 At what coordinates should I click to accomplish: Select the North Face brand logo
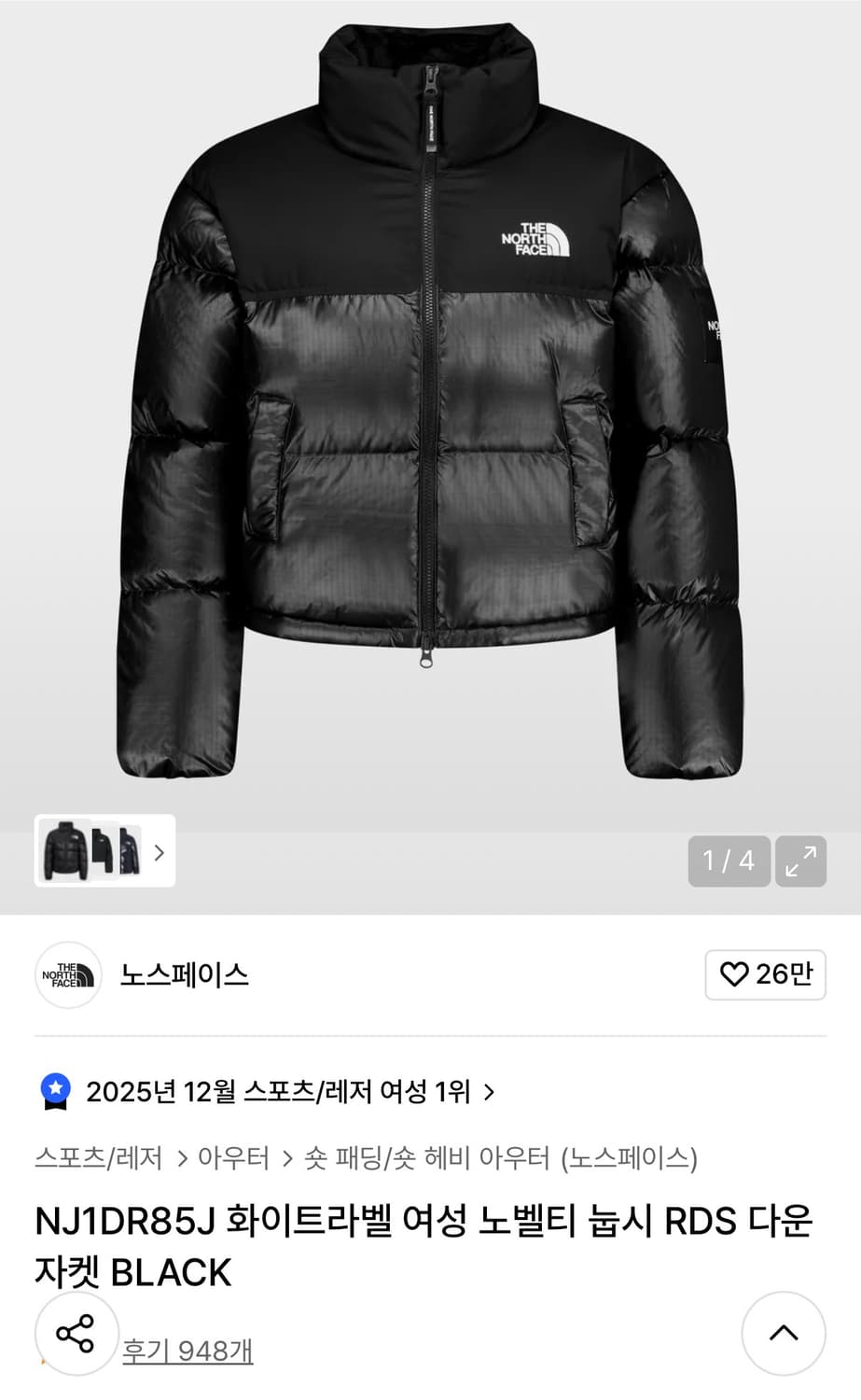click(66, 973)
